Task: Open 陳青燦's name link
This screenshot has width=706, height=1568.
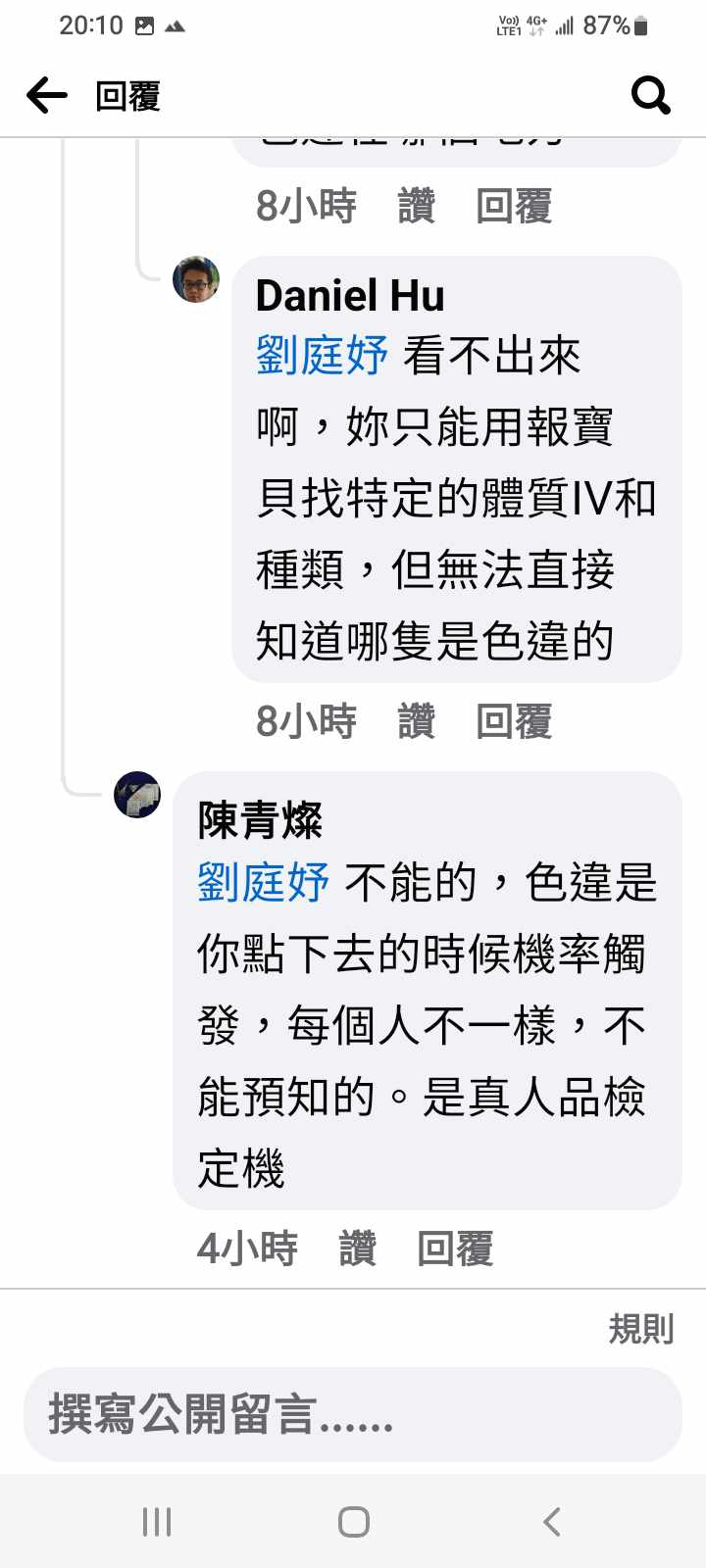Action: [x=260, y=820]
